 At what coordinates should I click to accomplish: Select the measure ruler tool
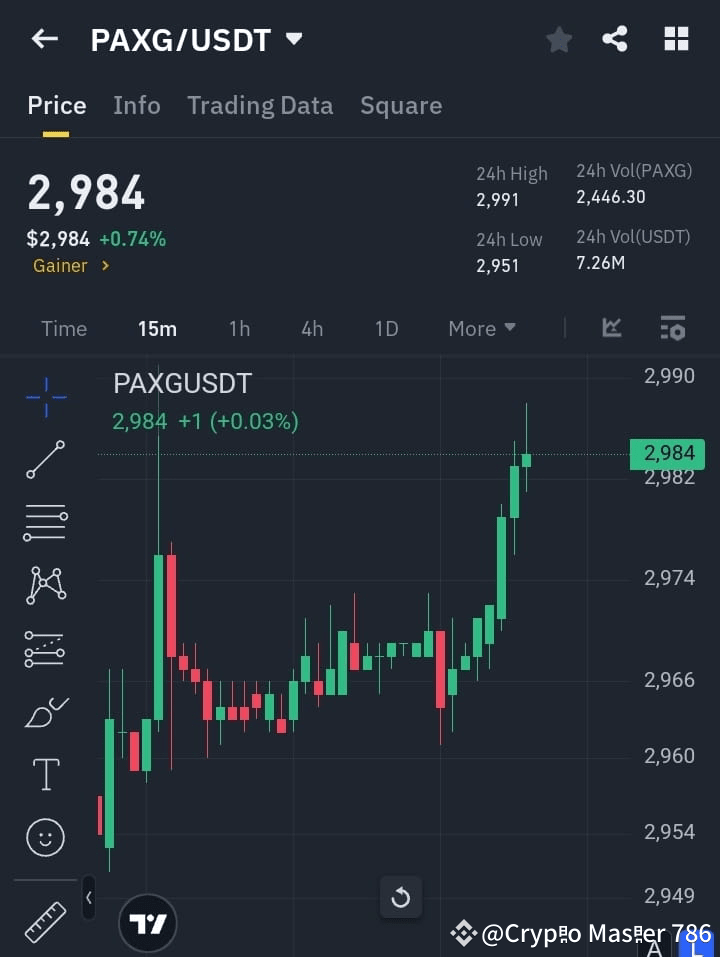(x=45, y=921)
